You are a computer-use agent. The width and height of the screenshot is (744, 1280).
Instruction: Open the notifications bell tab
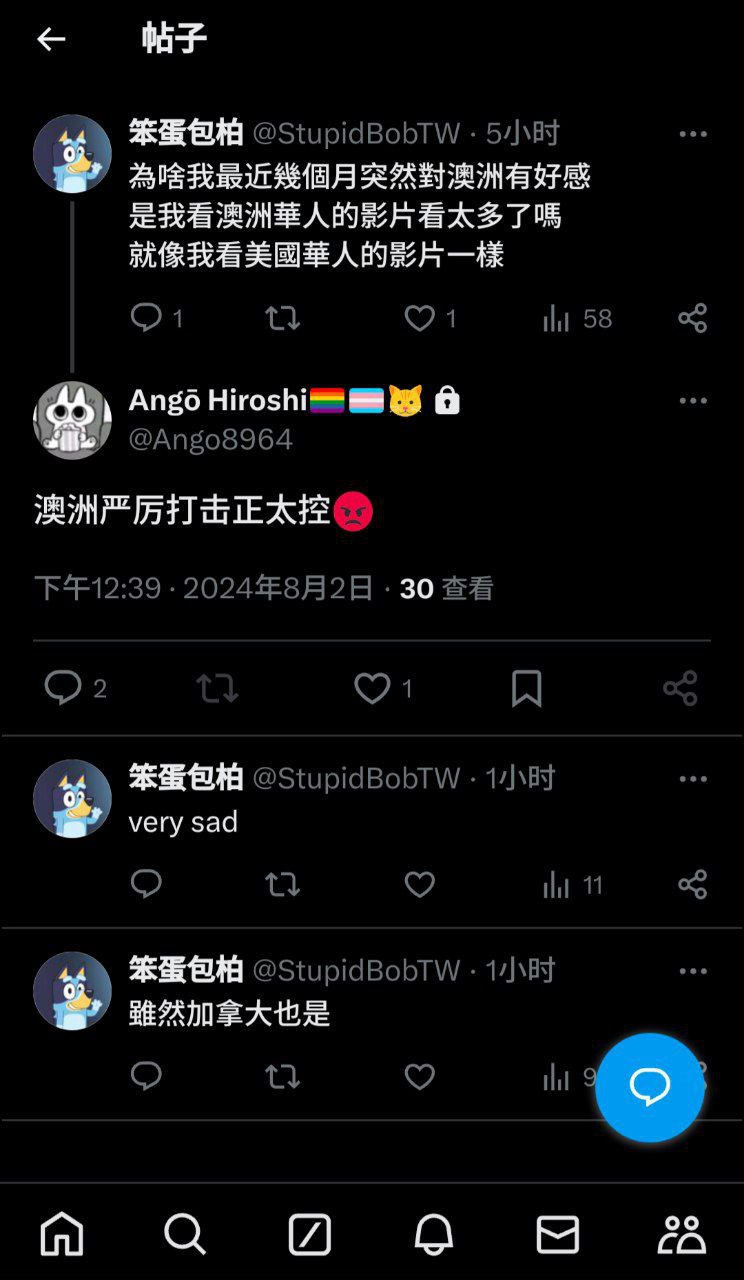click(434, 1235)
